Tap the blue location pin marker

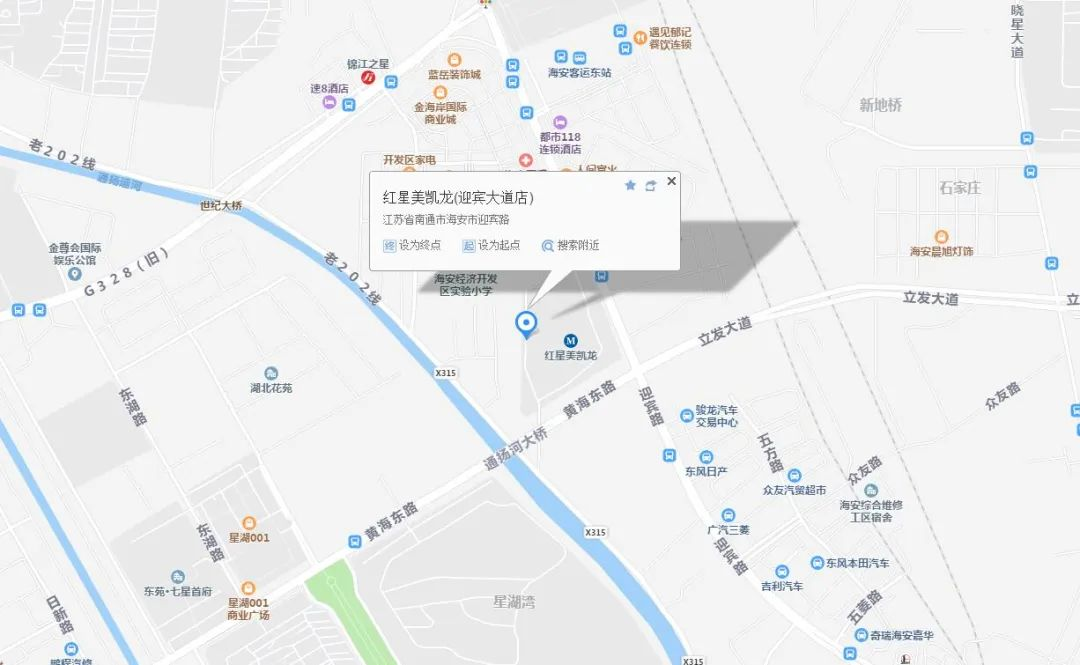(x=525, y=324)
